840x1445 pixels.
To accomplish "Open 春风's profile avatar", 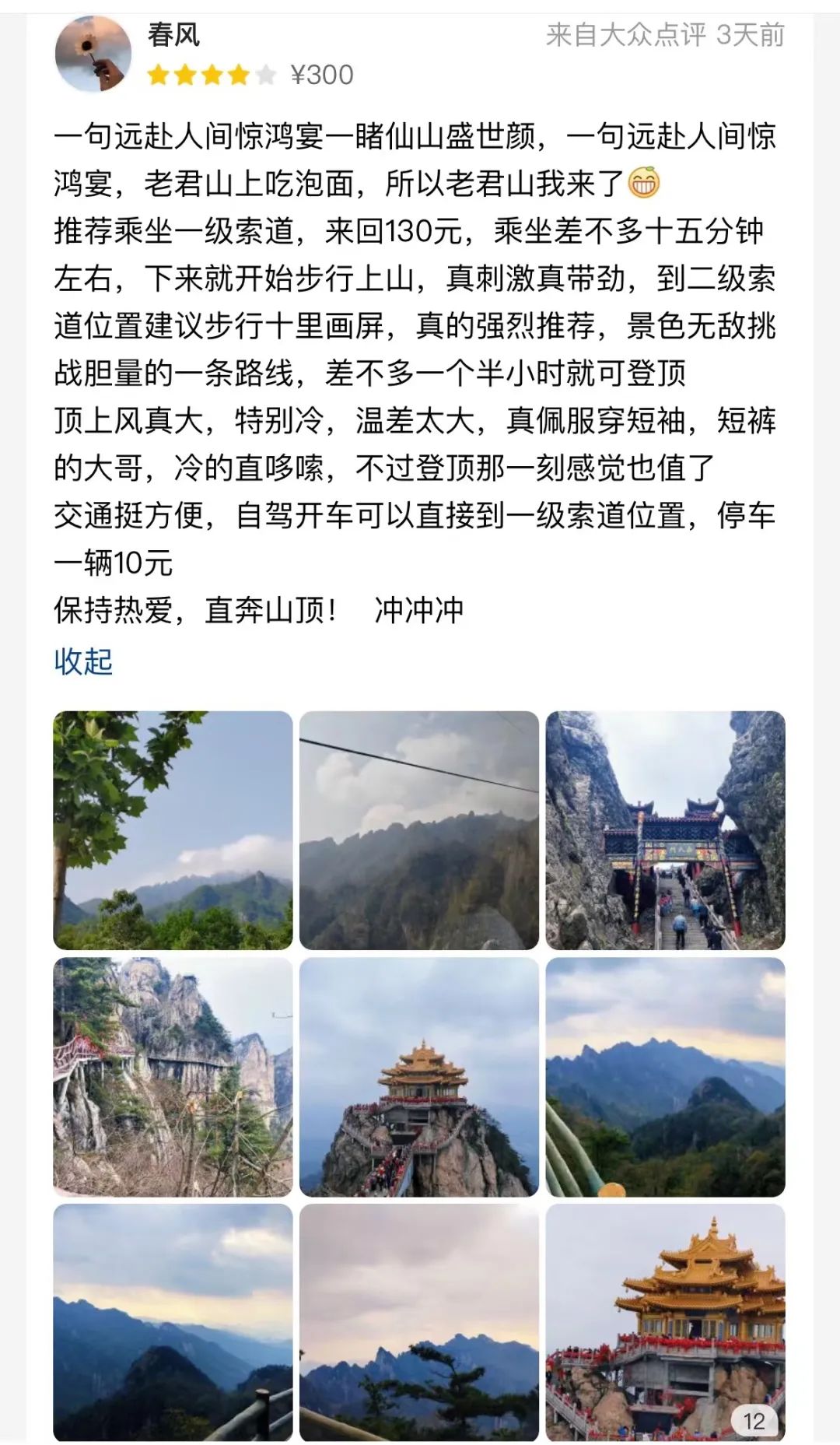I will coord(93,54).
